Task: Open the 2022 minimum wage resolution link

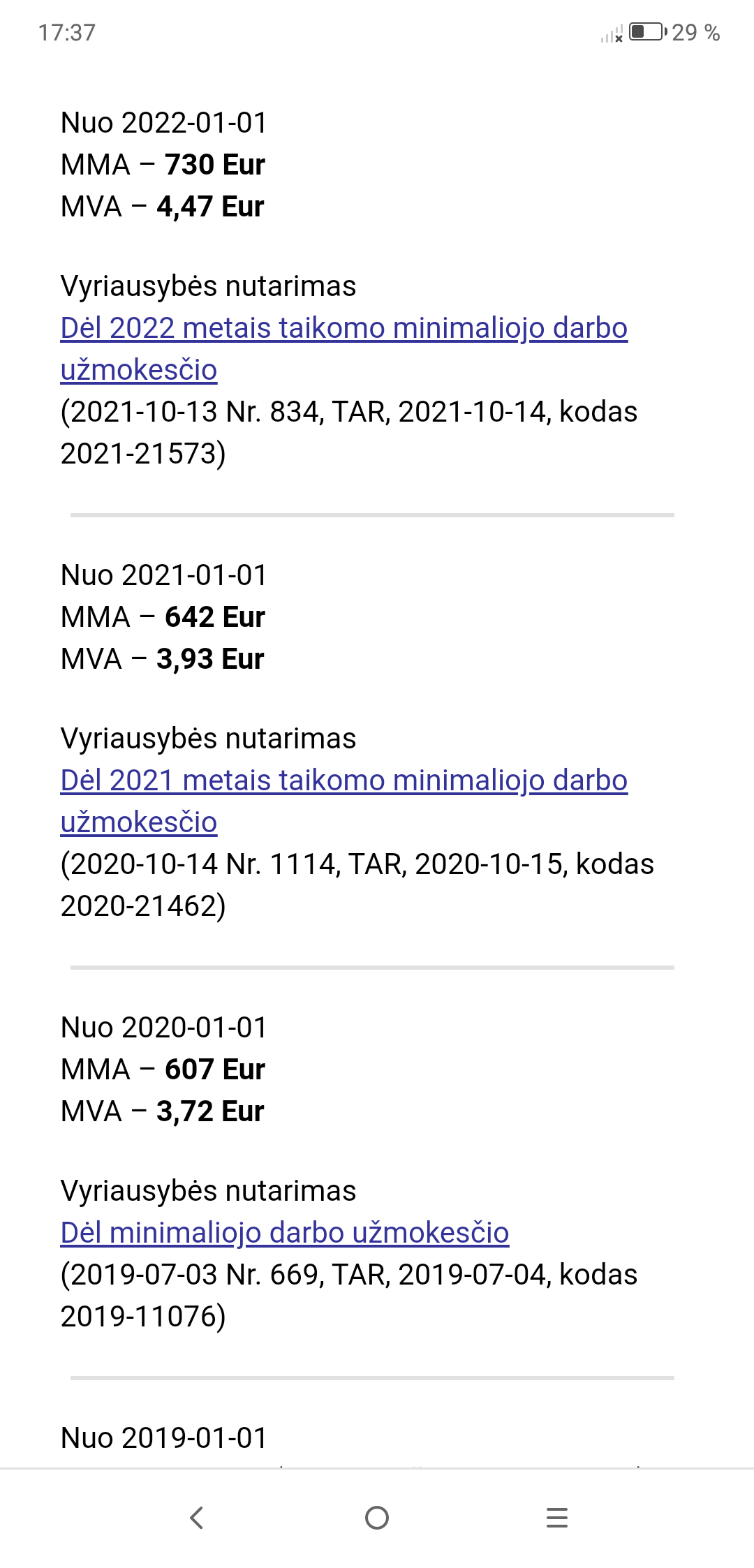Action: tap(343, 329)
